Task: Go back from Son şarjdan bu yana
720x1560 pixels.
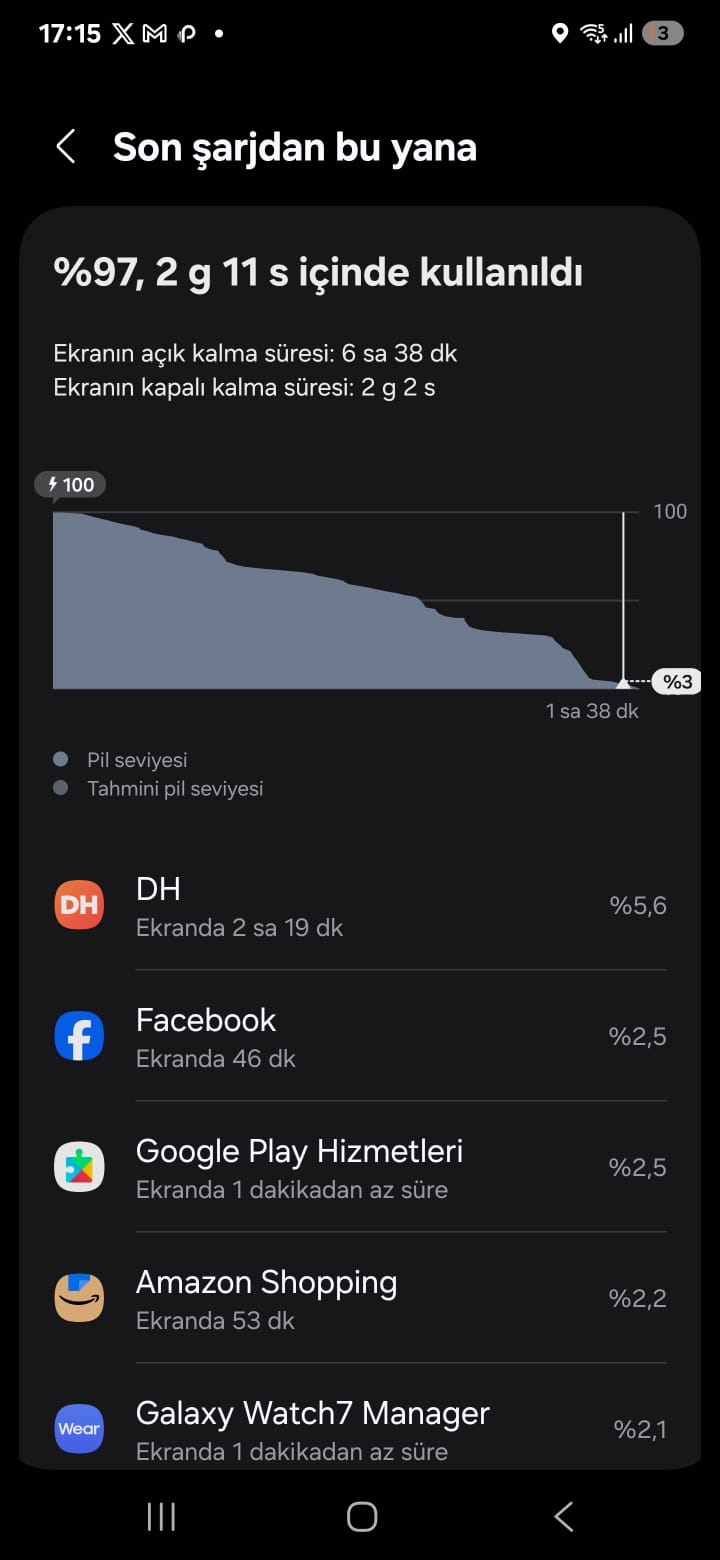Action: click(66, 147)
